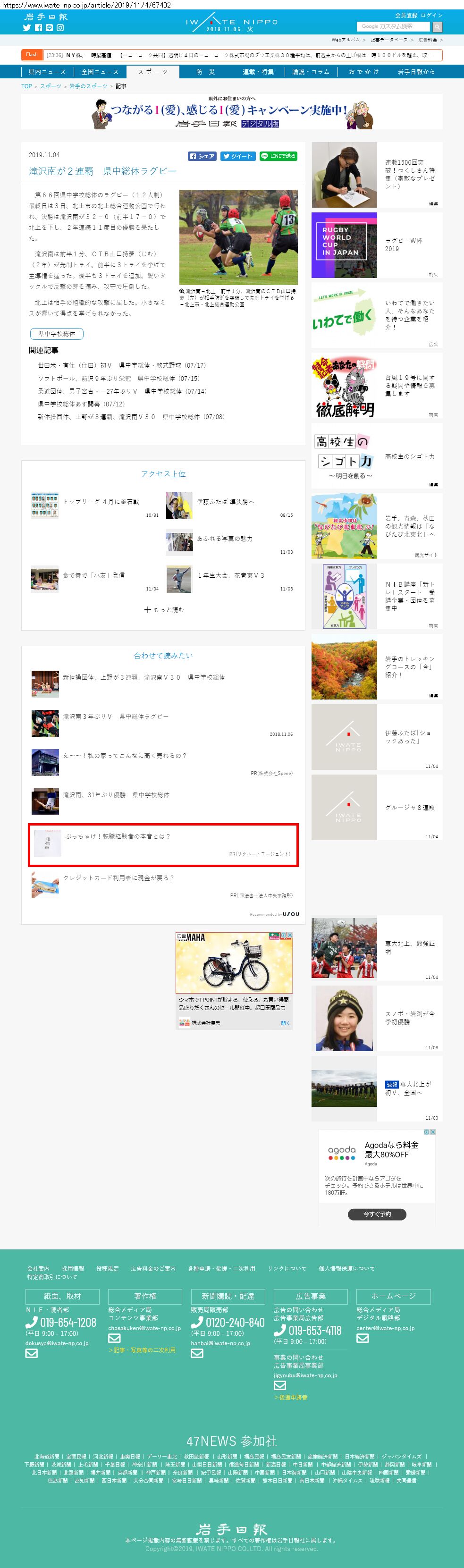The width and height of the screenshot is (464, 1568).
Task: Open recommended article ぶっちゃけ！転職経験者の本音とは？
Action: pos(118,836)
